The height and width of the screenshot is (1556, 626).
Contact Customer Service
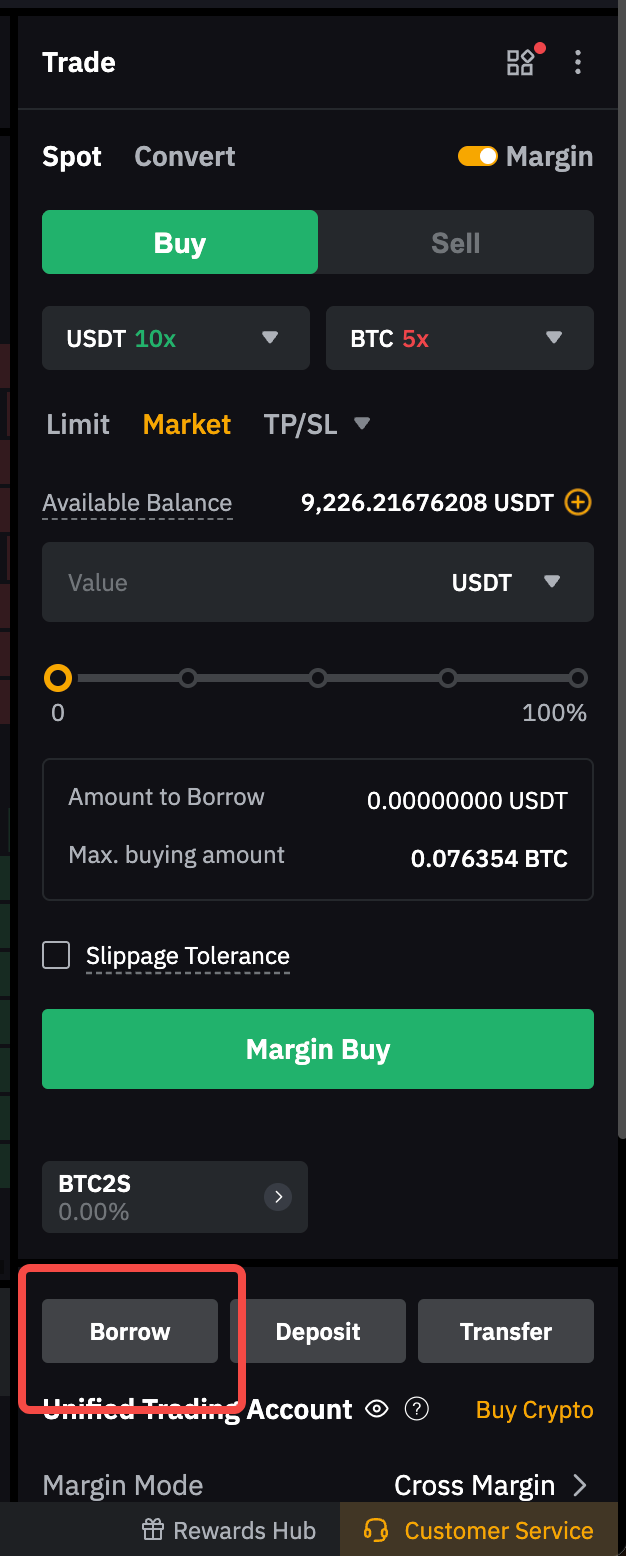483,1531
